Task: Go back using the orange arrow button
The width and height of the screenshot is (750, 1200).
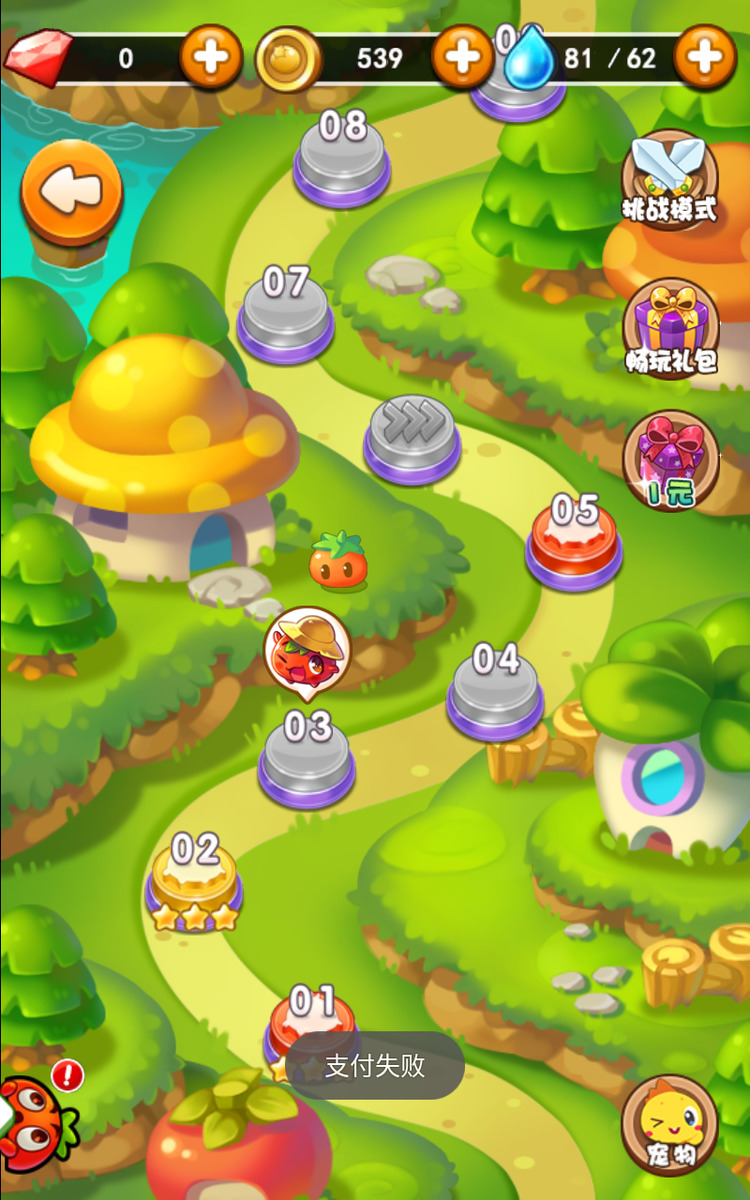Action: (72, 192)
